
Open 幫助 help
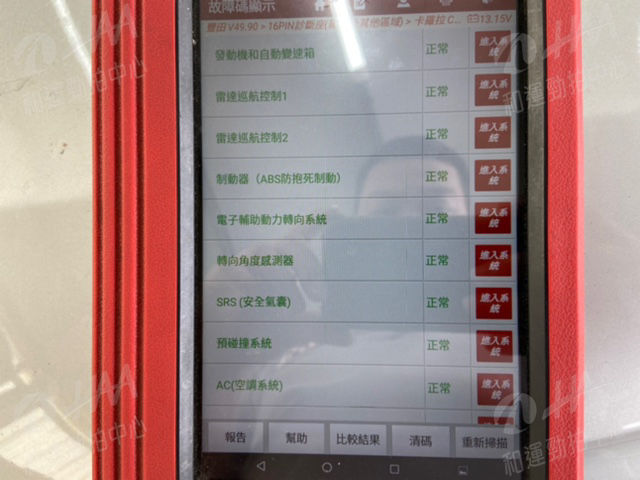pyautogui.click(x=296, y=437)
